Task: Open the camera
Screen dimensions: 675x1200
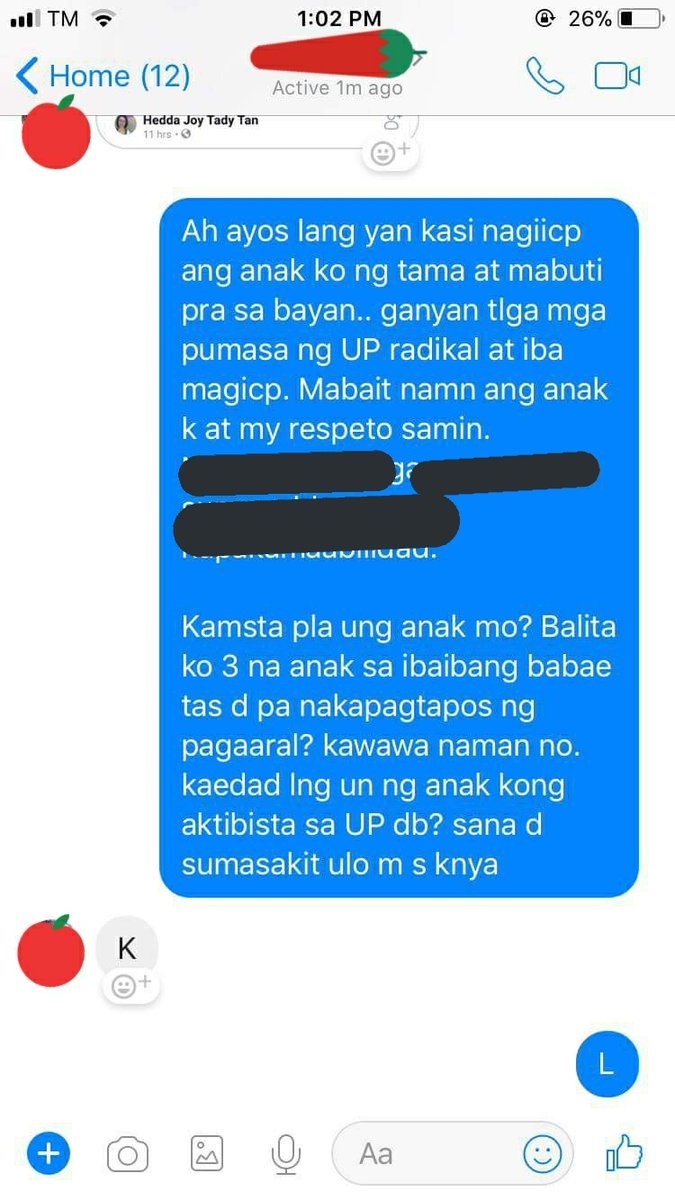Action: click(x=127, y=1155)
